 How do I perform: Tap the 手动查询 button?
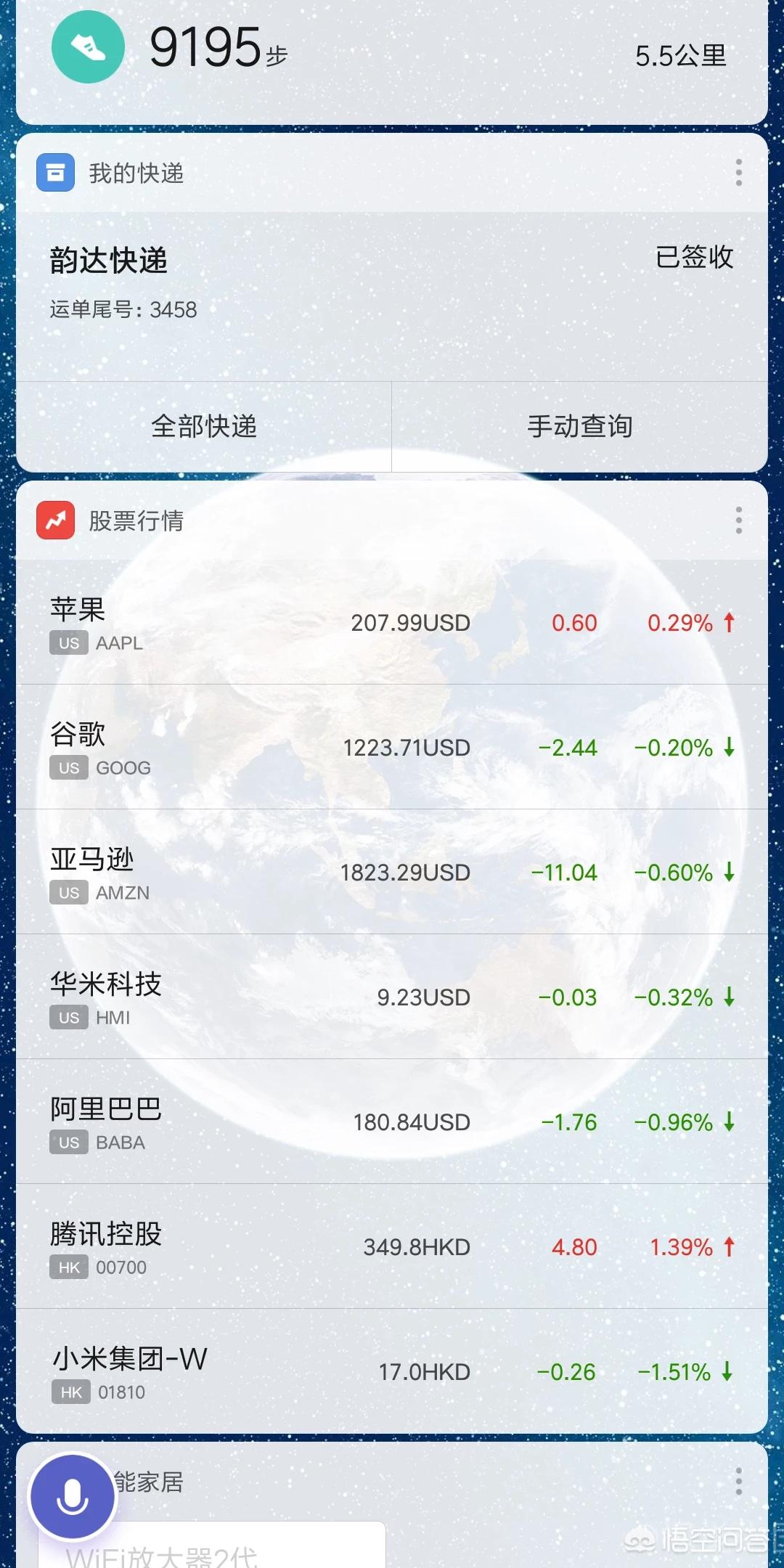580,427
